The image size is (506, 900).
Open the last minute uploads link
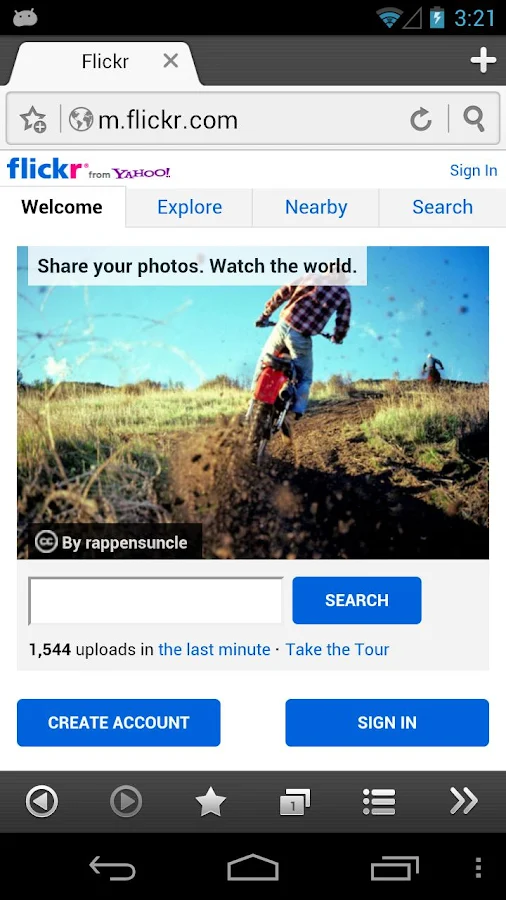point(214,649)
